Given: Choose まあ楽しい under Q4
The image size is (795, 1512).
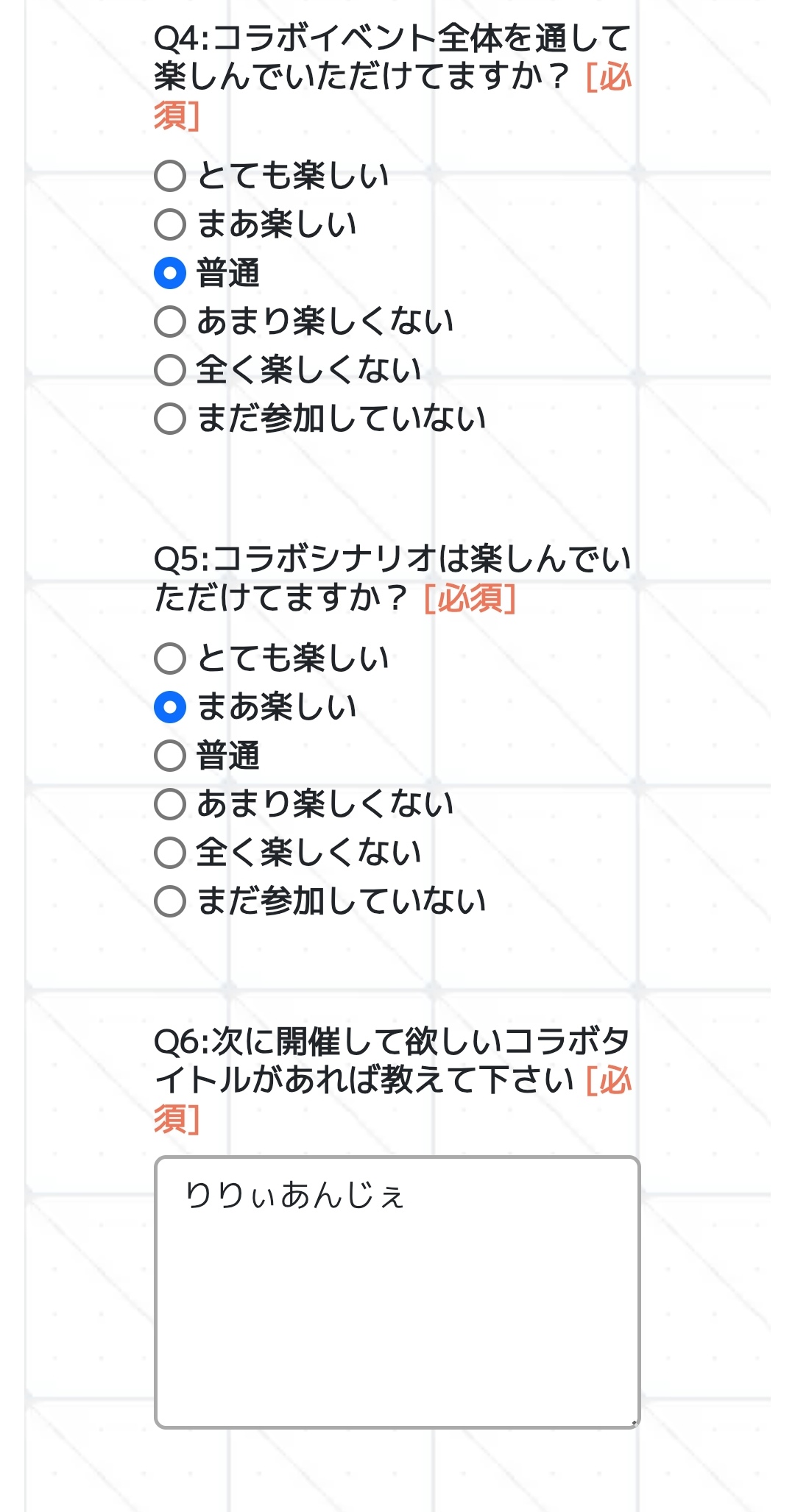Looking at the screenshot, I should pyautogui.click(x=170, y=224).
